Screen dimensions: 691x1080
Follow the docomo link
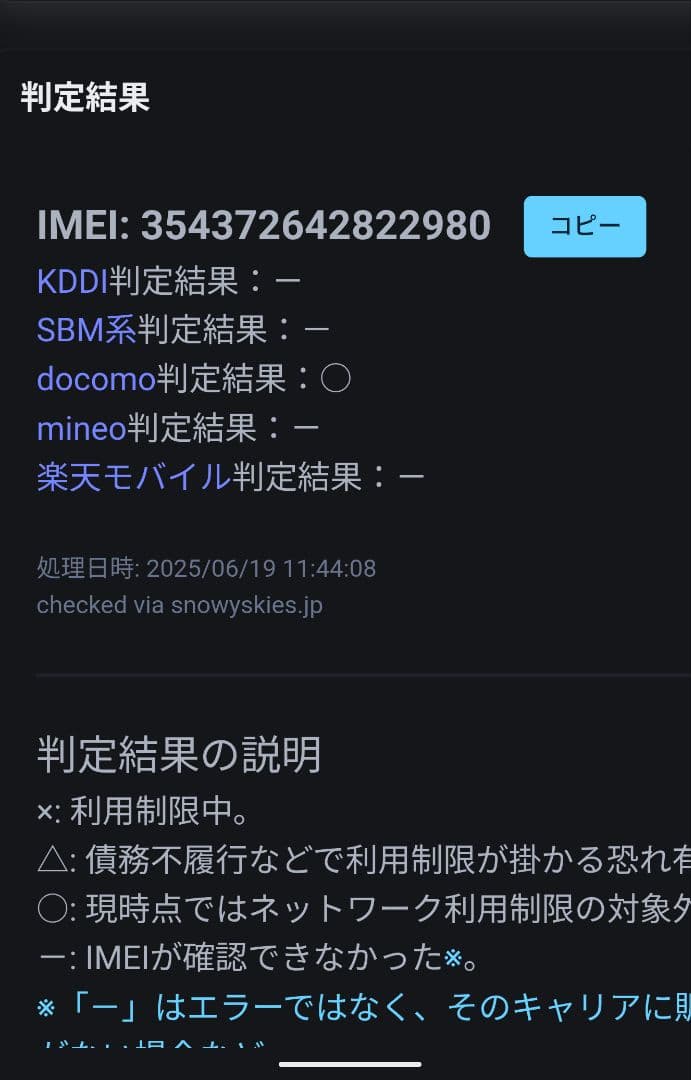pyautogui.click(x=96, y=379)
